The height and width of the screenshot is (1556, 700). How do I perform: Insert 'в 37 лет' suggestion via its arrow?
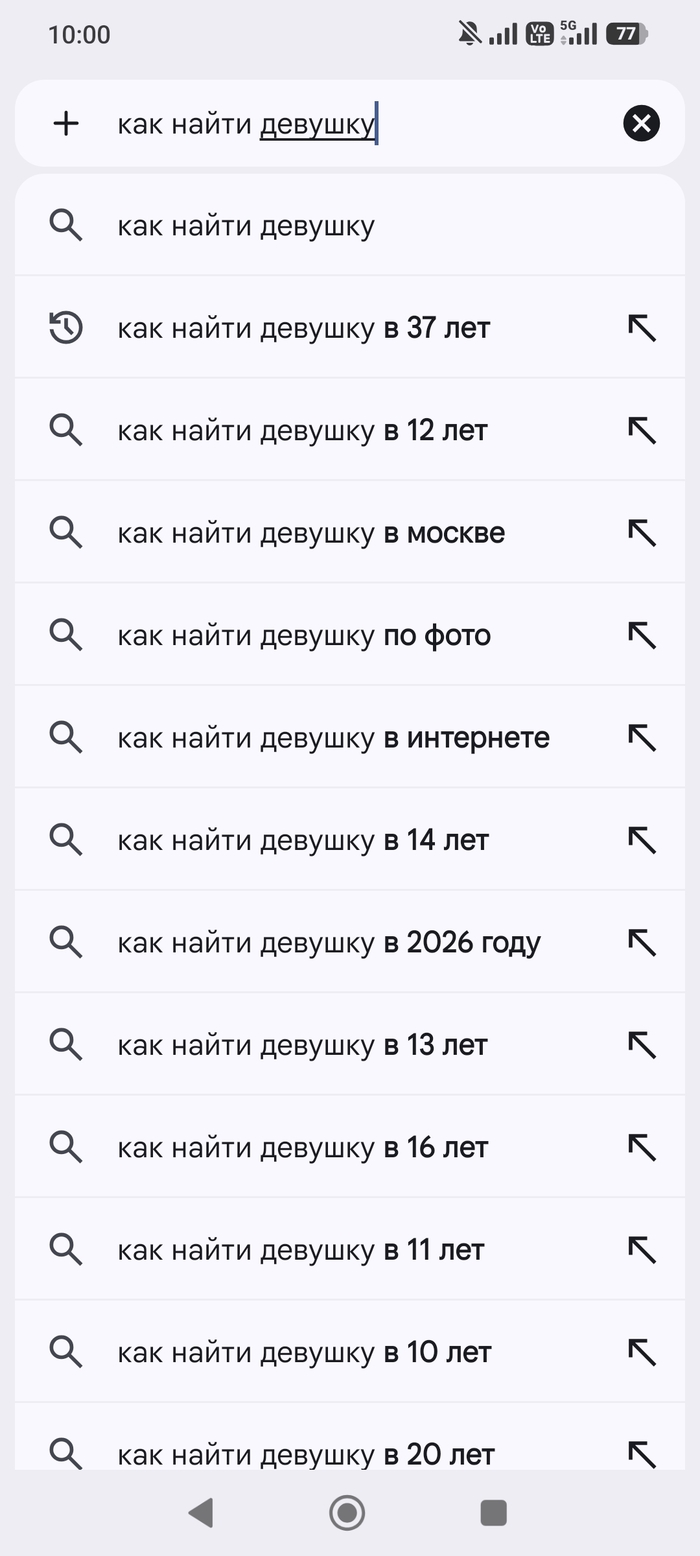pos(641,328)
